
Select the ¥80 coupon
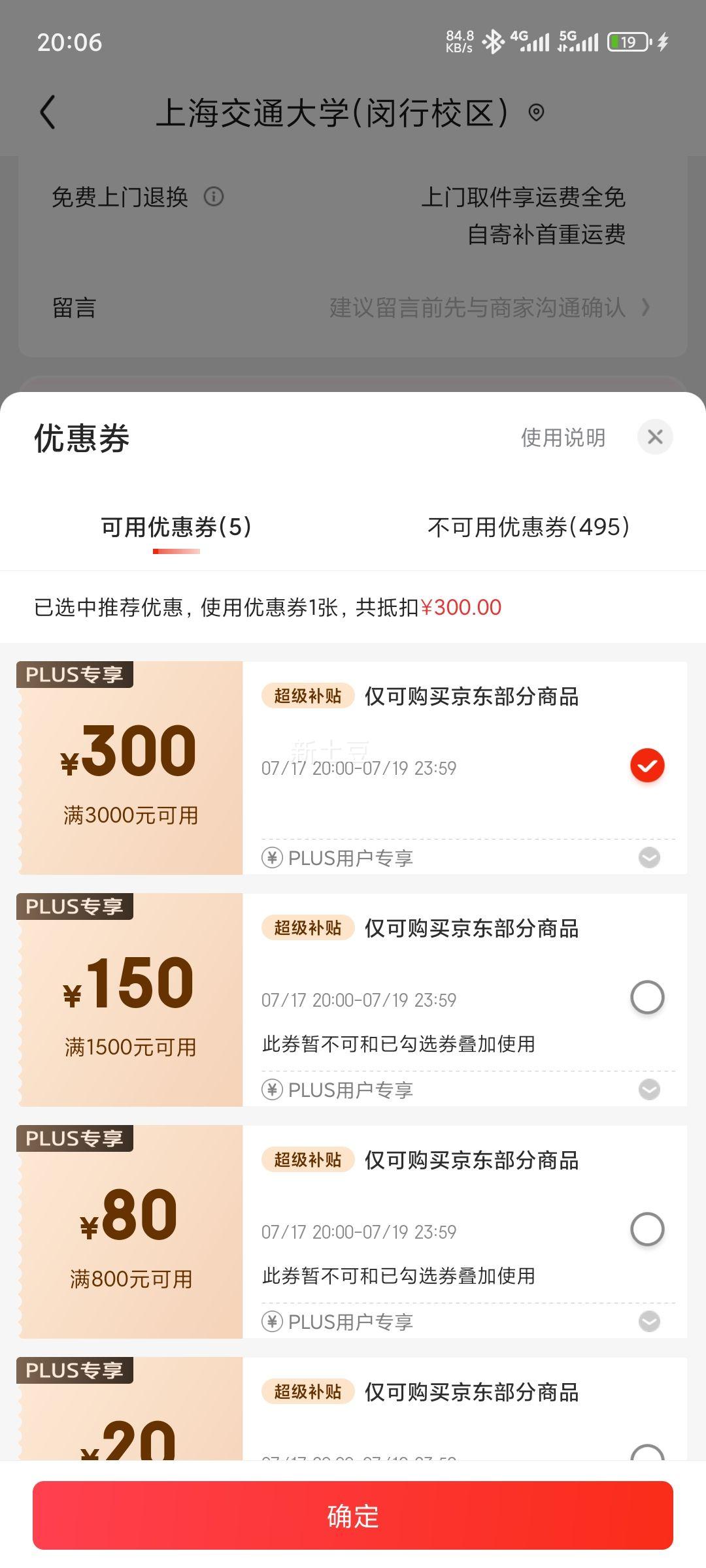pyautogui.click(x=647, y=1230)
